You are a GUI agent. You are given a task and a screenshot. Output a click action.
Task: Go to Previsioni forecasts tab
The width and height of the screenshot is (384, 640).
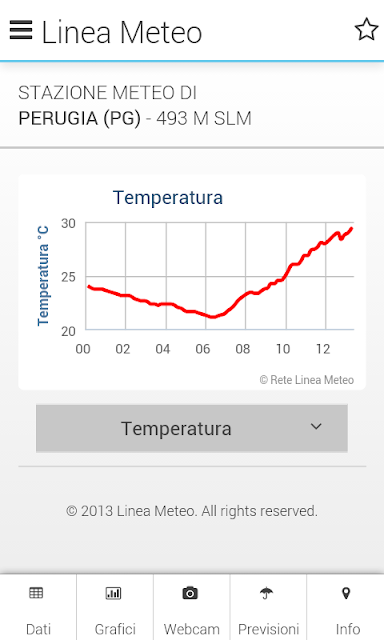(268, 607)
